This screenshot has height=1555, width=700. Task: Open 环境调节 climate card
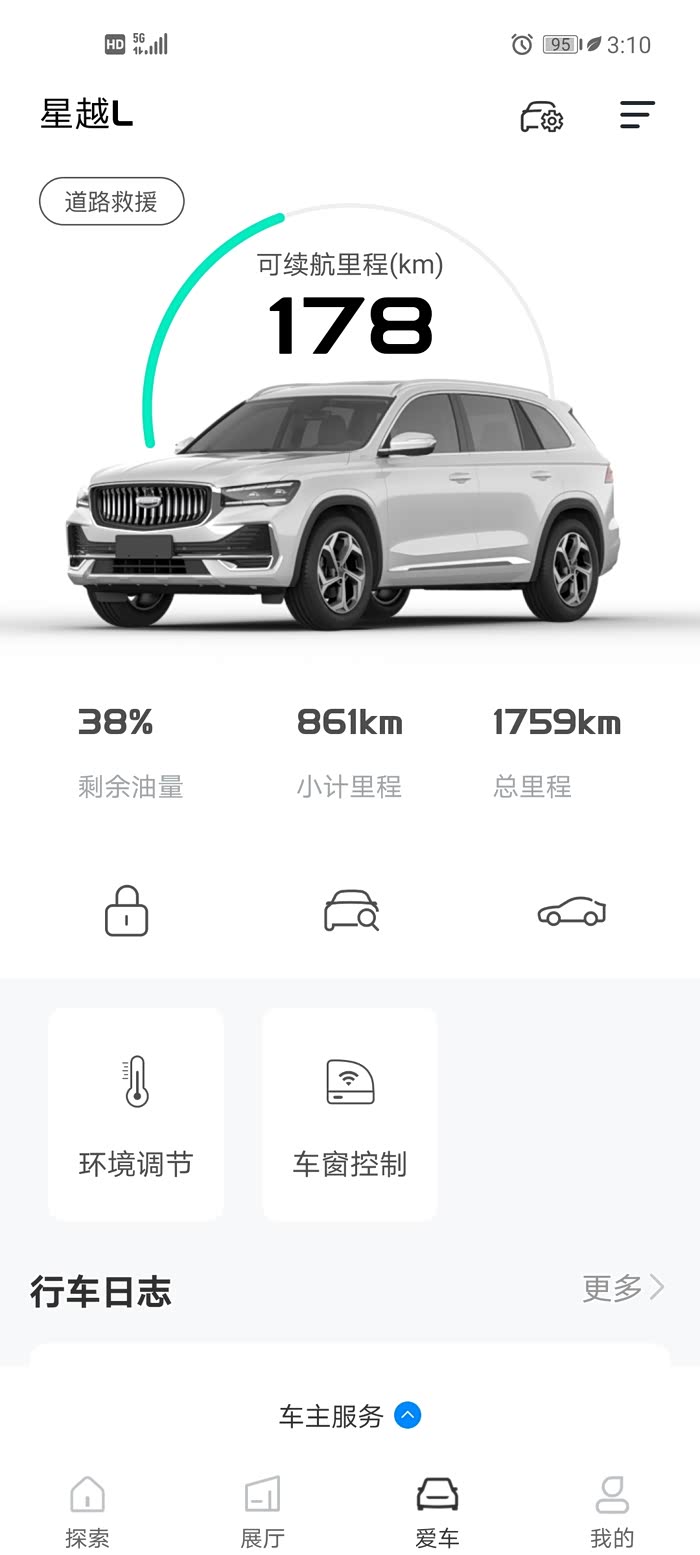point(136,1114)
